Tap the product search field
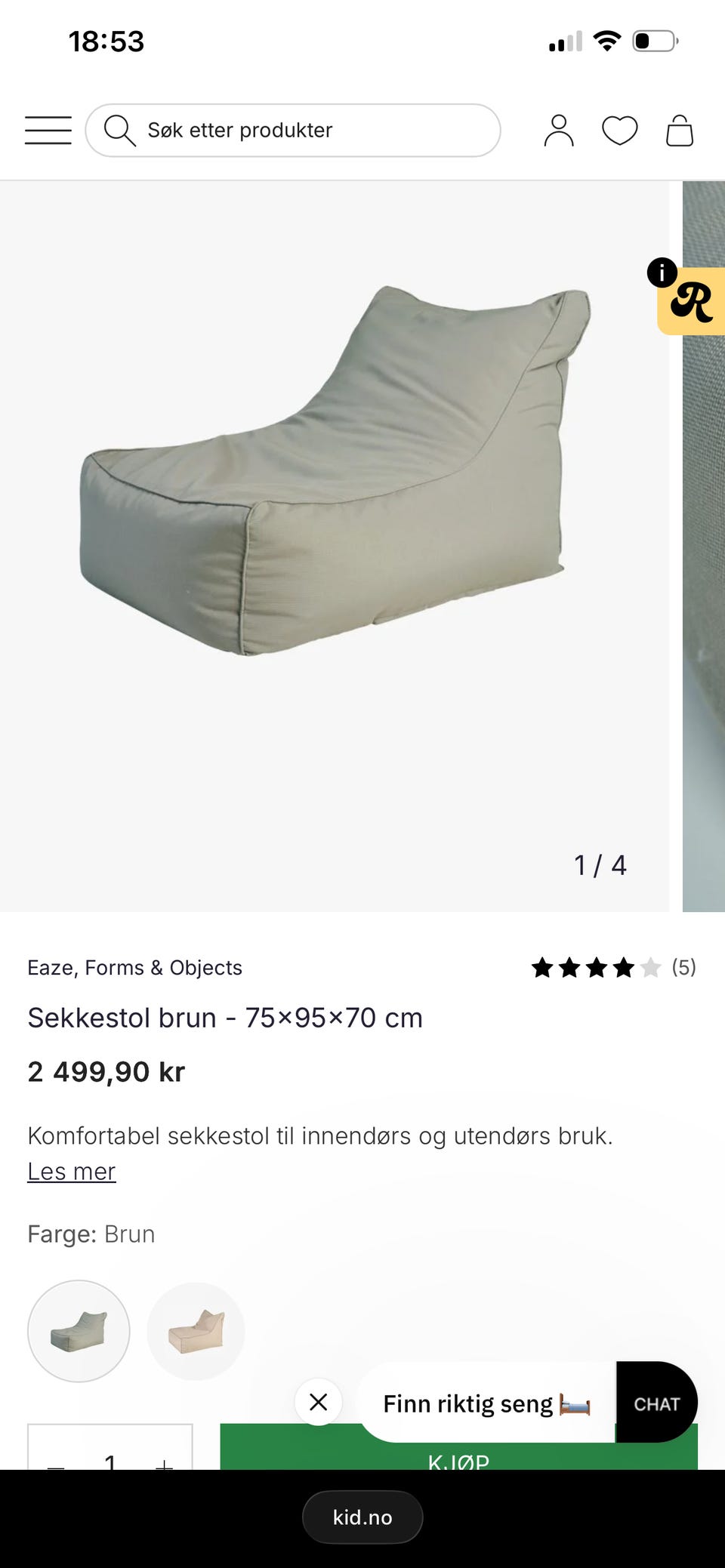Screen dimensions: 725x1568 coord(293,131)
